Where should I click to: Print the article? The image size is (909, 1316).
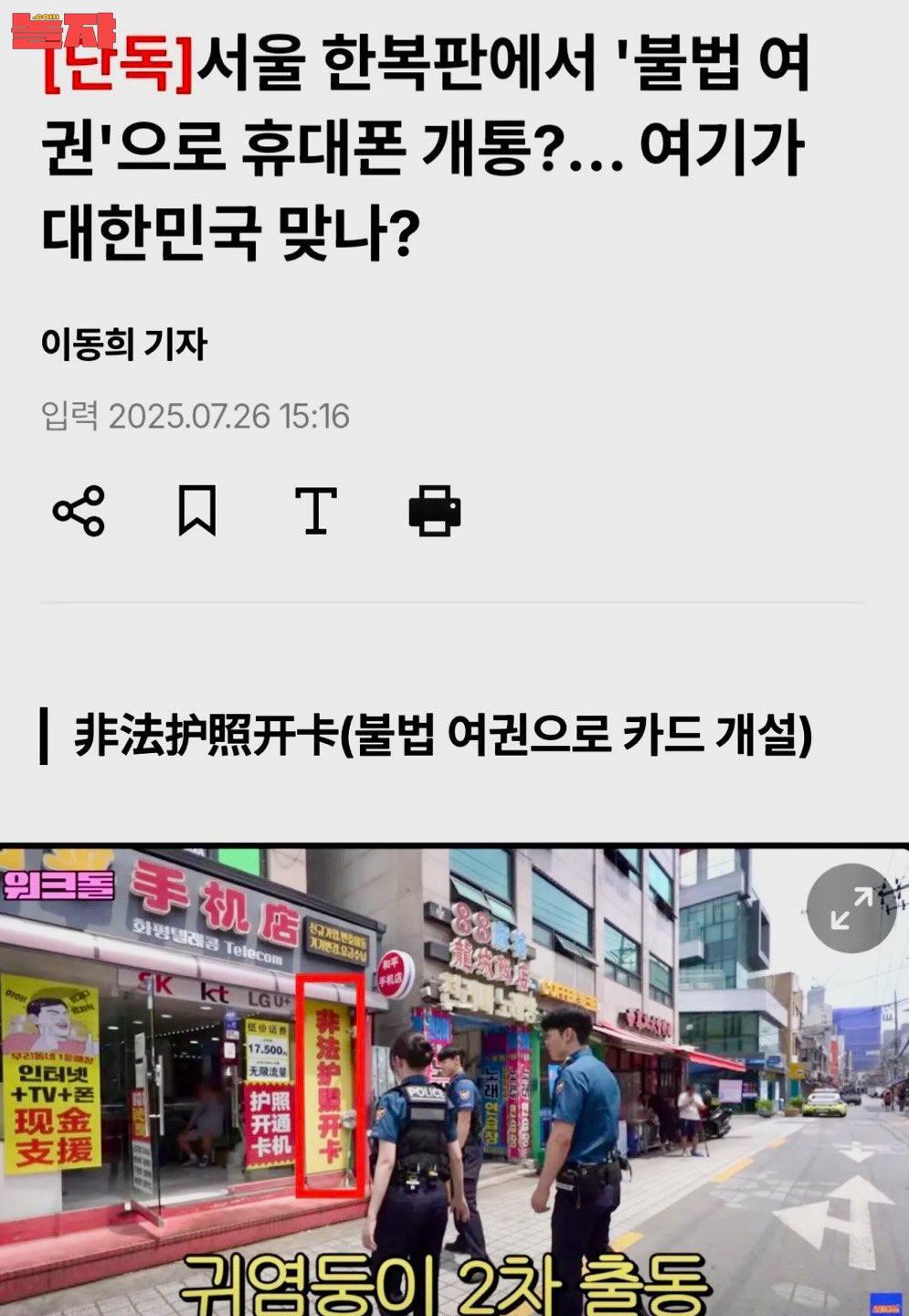click(434, 511)
